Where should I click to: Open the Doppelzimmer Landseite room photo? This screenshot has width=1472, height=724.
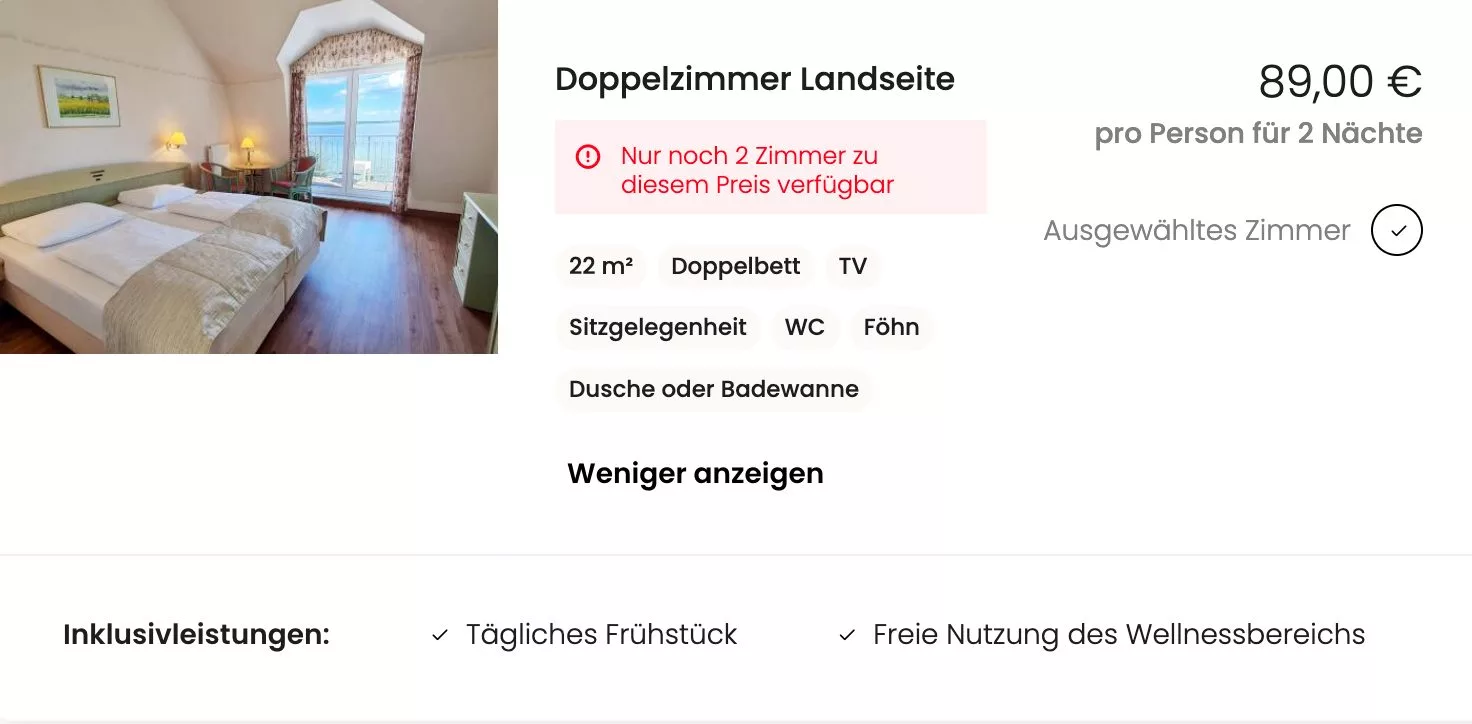[x=249, y=176]
